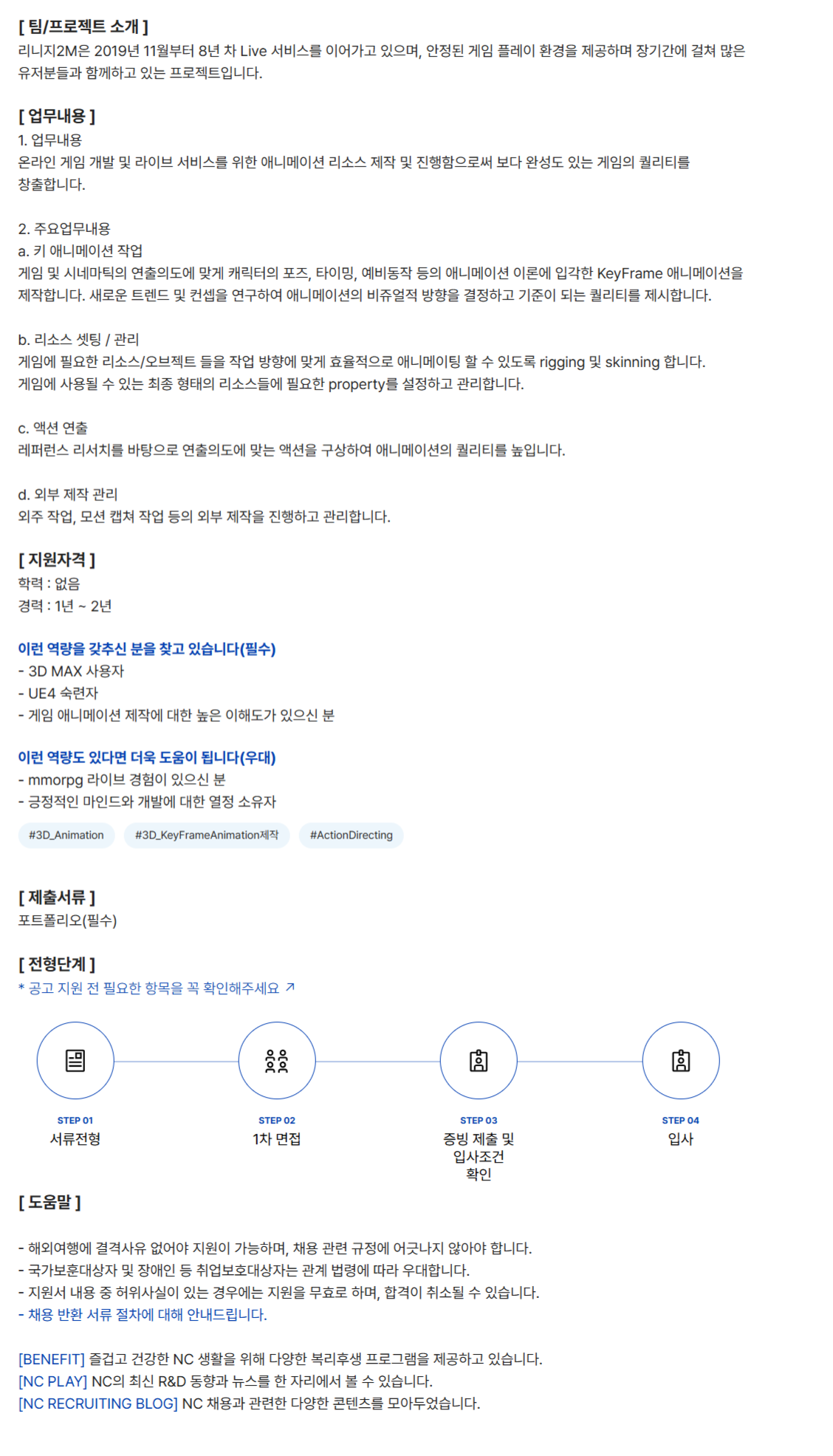Select the #3D_Animation tag chip
Viewport: 833px width, 1456px height.
[x=66, y=835]
